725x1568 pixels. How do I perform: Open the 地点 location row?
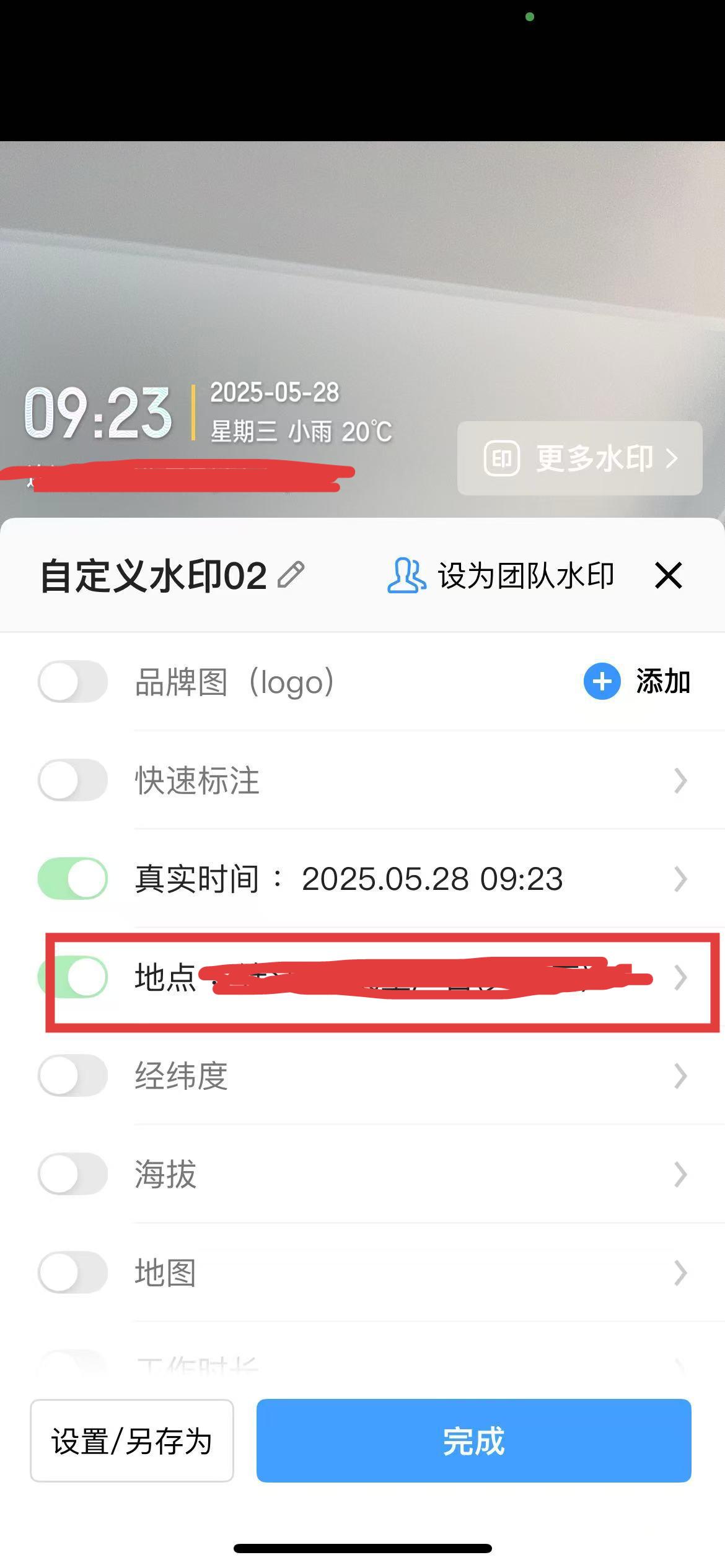[680, 977]
